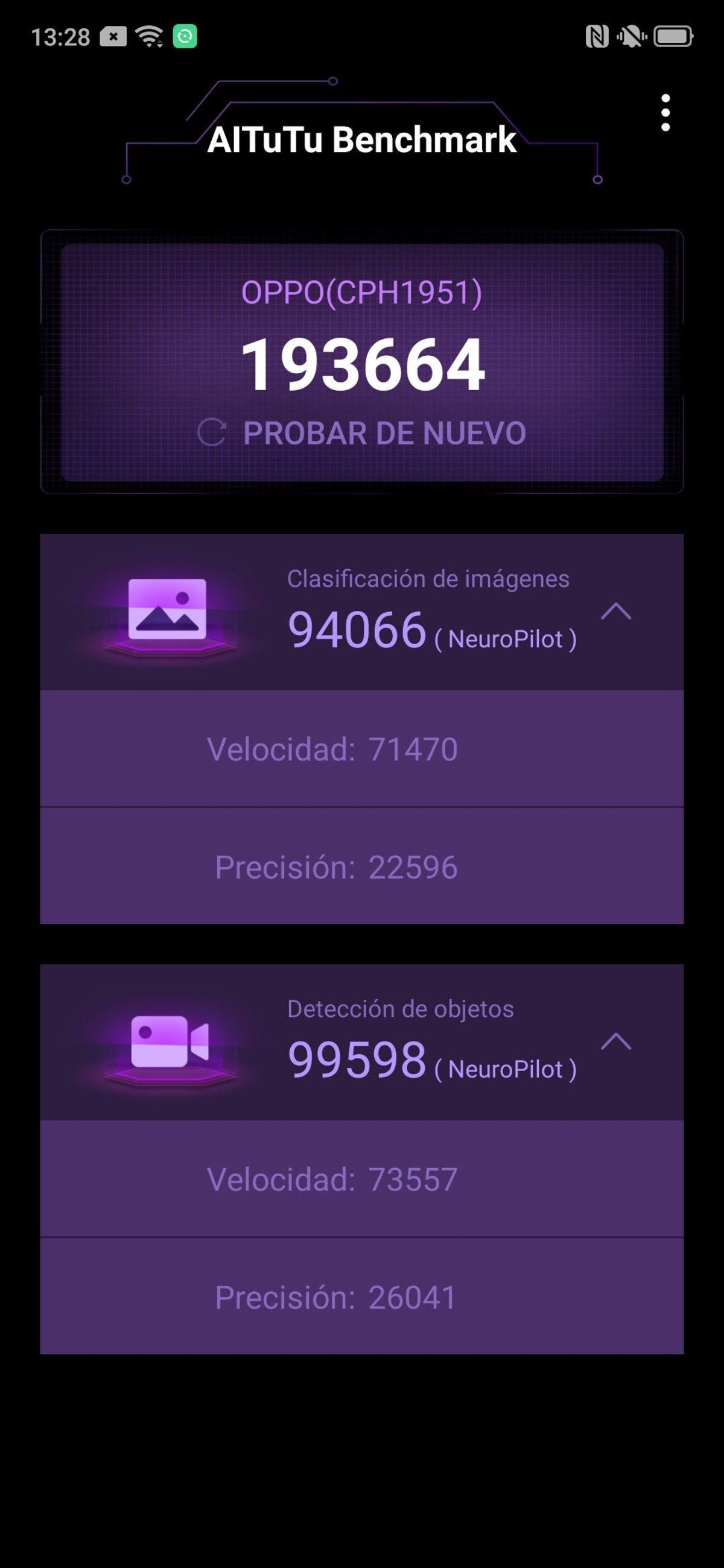The image size is (724, 1568).
Task: Open the three-dot overflow menu
Action: pos(665,113)
